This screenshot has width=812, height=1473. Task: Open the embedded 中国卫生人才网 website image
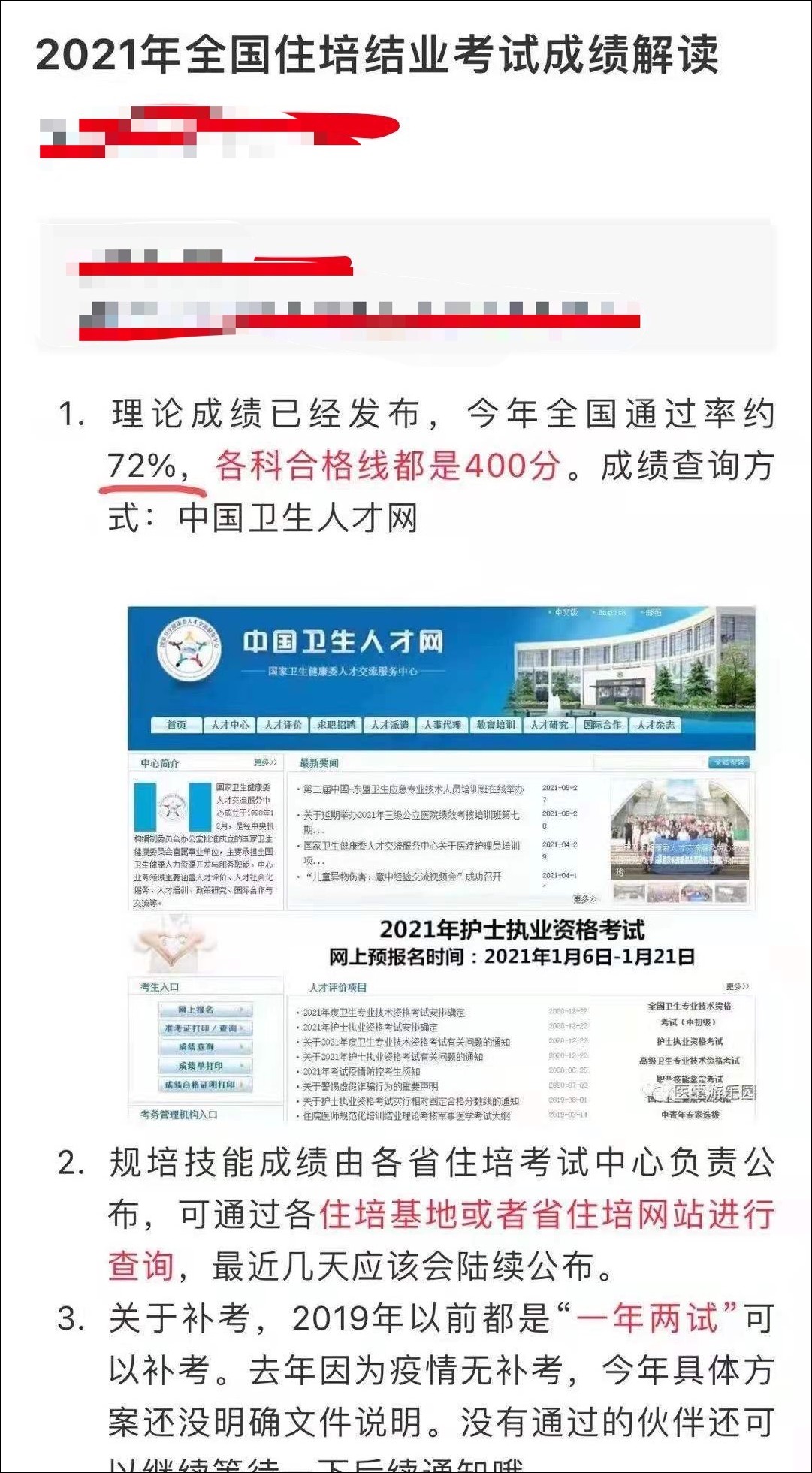(x=442, y=864)
